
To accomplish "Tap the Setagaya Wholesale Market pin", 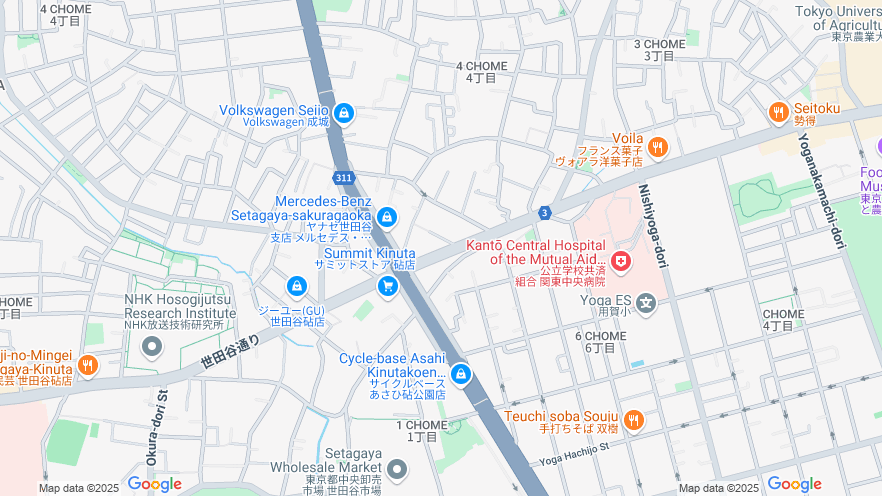I will click(x=398, y=469).
